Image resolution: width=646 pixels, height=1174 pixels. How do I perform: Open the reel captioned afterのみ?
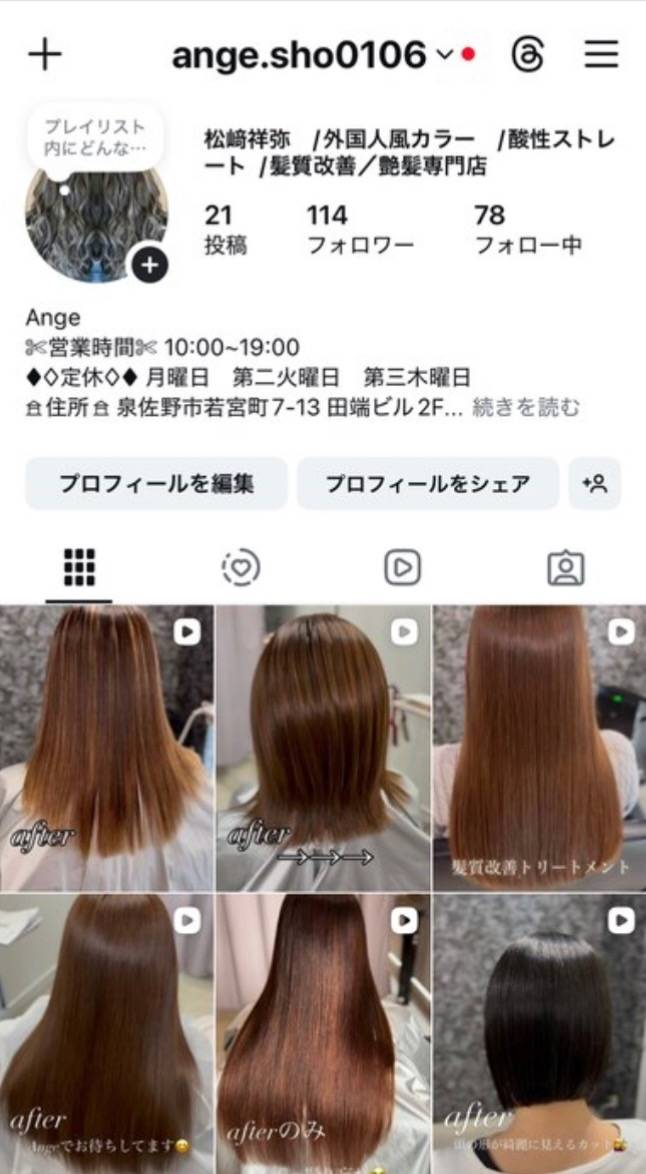tap(323, 1033)
